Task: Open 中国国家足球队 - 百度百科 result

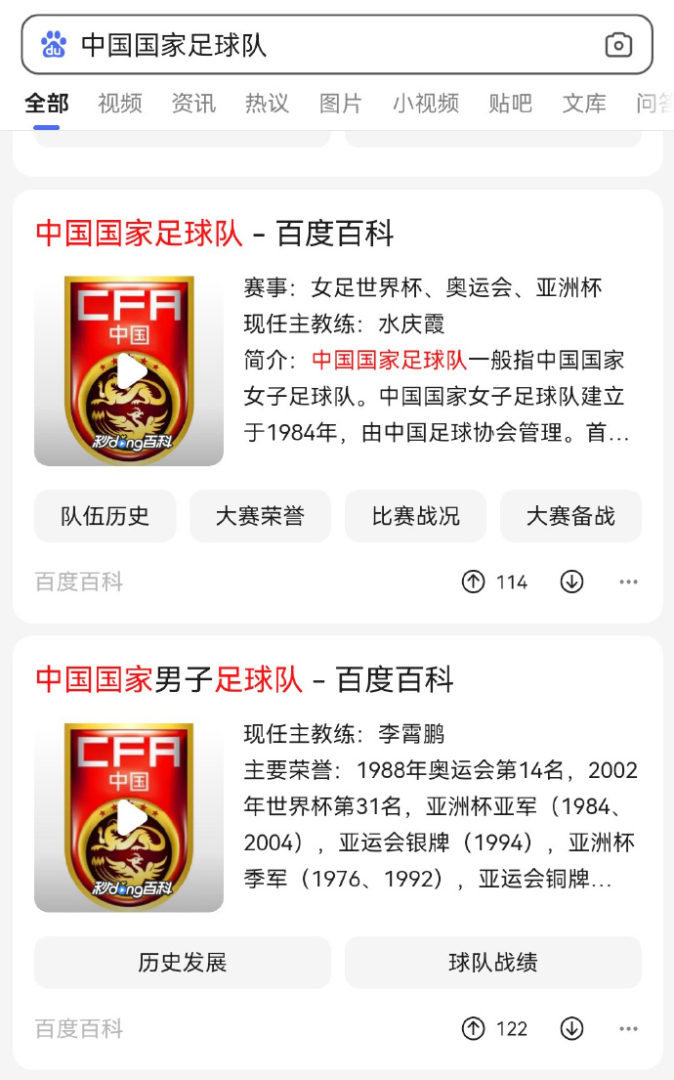Action: pos(215,233)
